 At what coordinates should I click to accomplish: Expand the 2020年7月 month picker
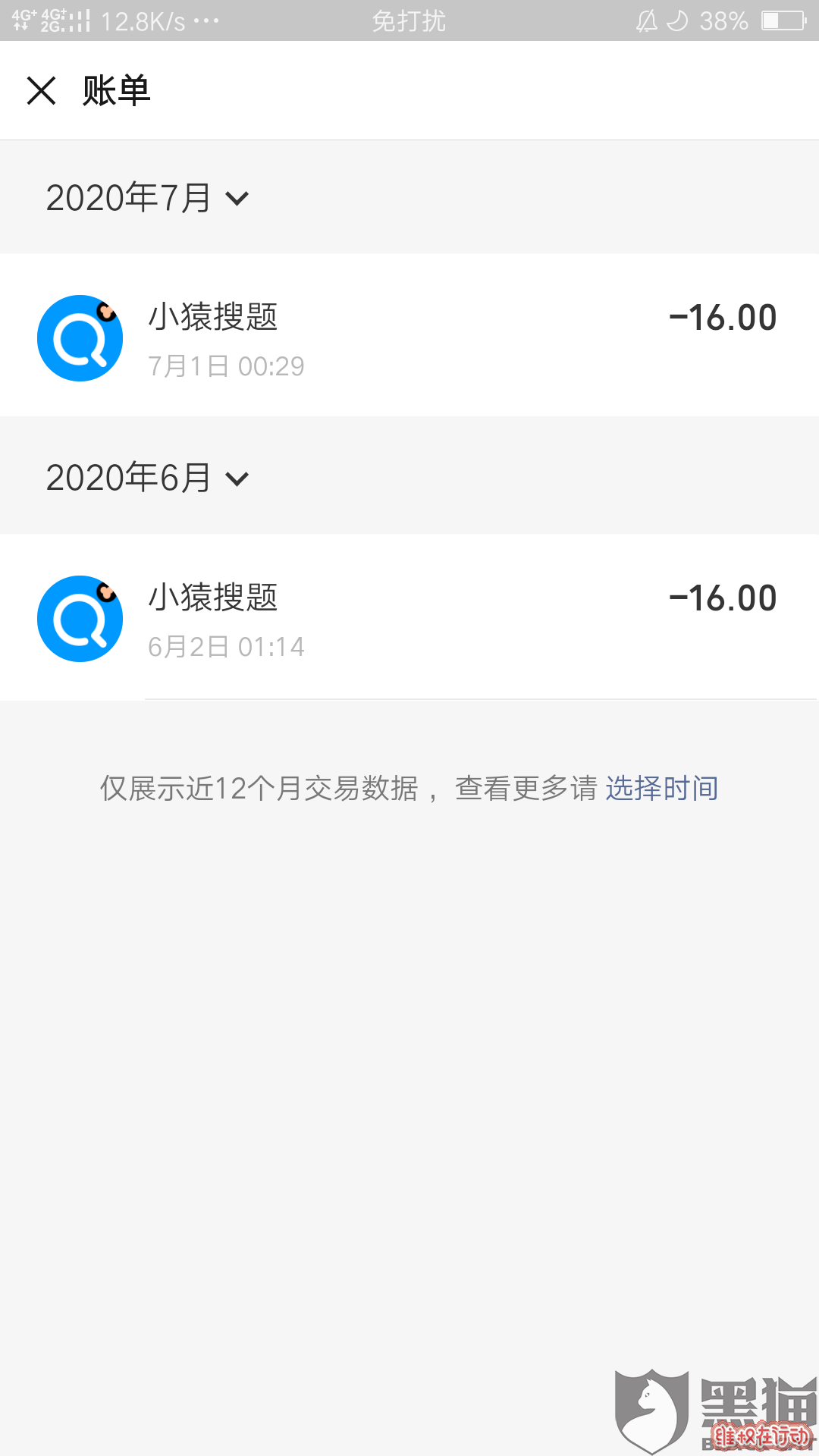(x=147, y=198)
